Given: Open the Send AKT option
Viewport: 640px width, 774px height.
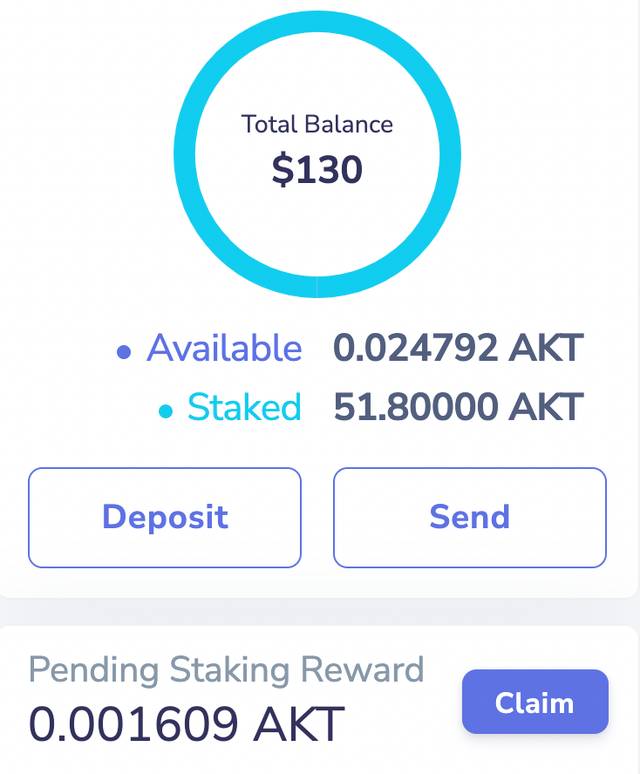Looking at the screenshot, I should coord(469,517).
